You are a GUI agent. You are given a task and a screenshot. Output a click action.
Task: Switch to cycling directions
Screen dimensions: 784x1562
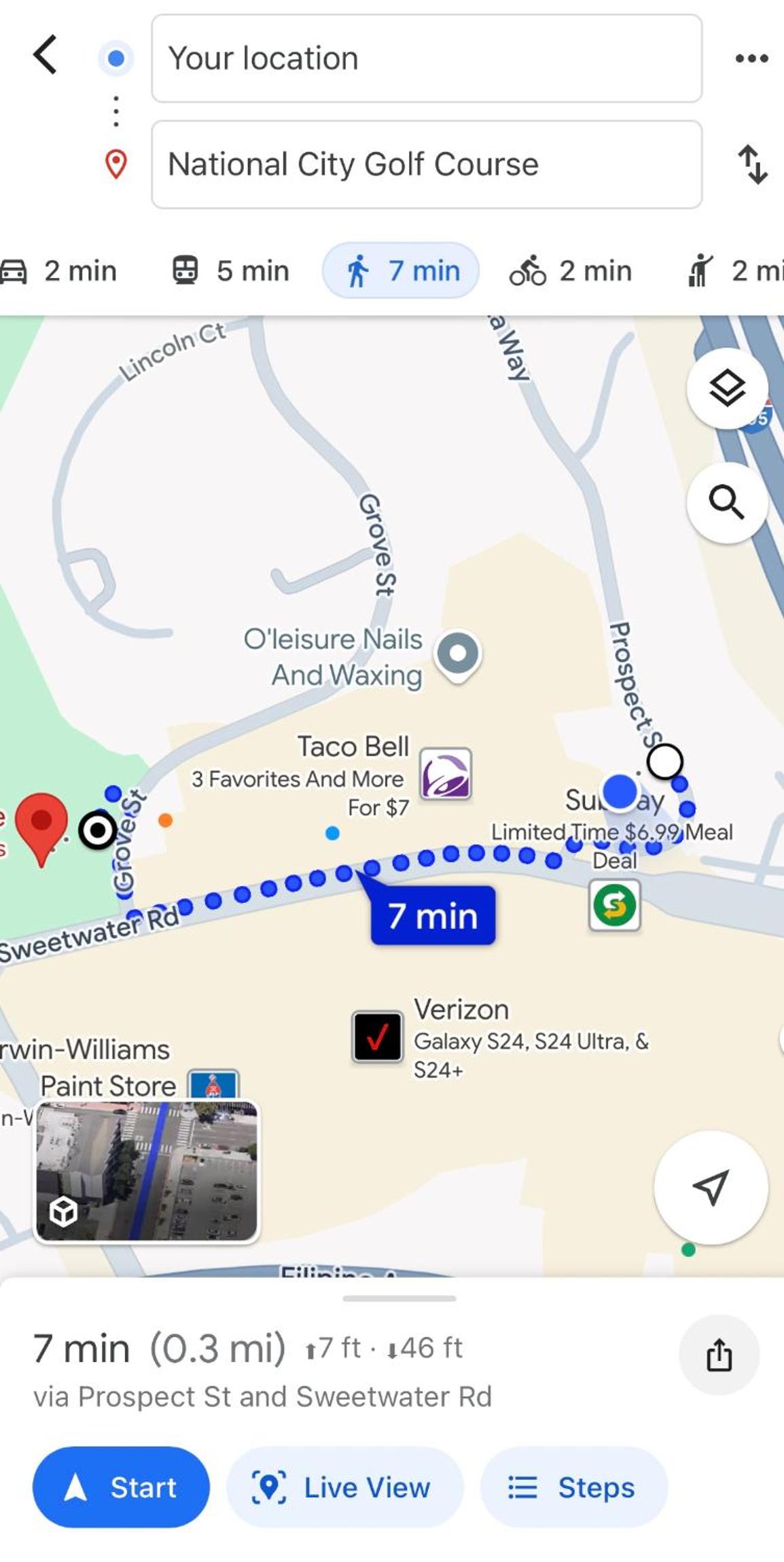[x=571, y=271]
